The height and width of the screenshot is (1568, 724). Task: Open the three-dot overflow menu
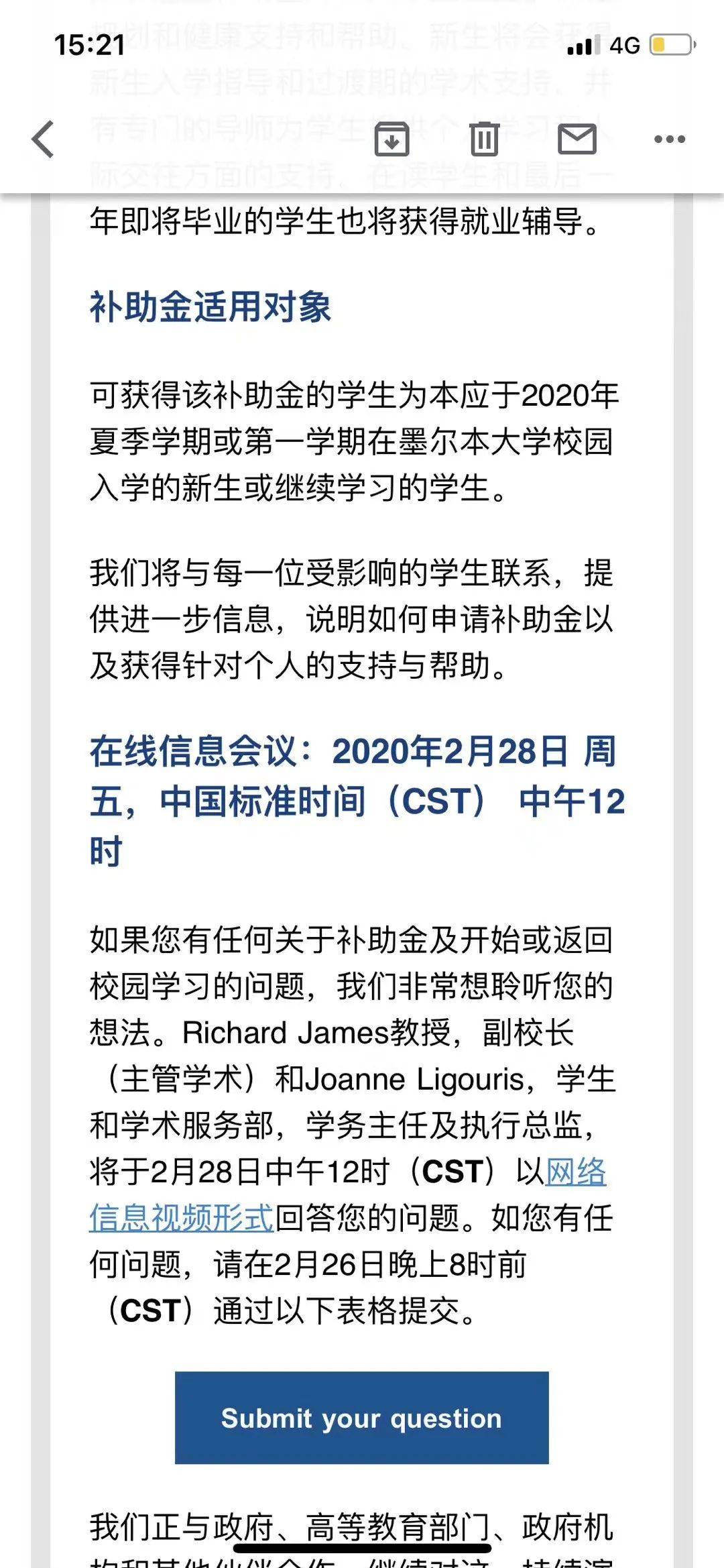point(670,139)
